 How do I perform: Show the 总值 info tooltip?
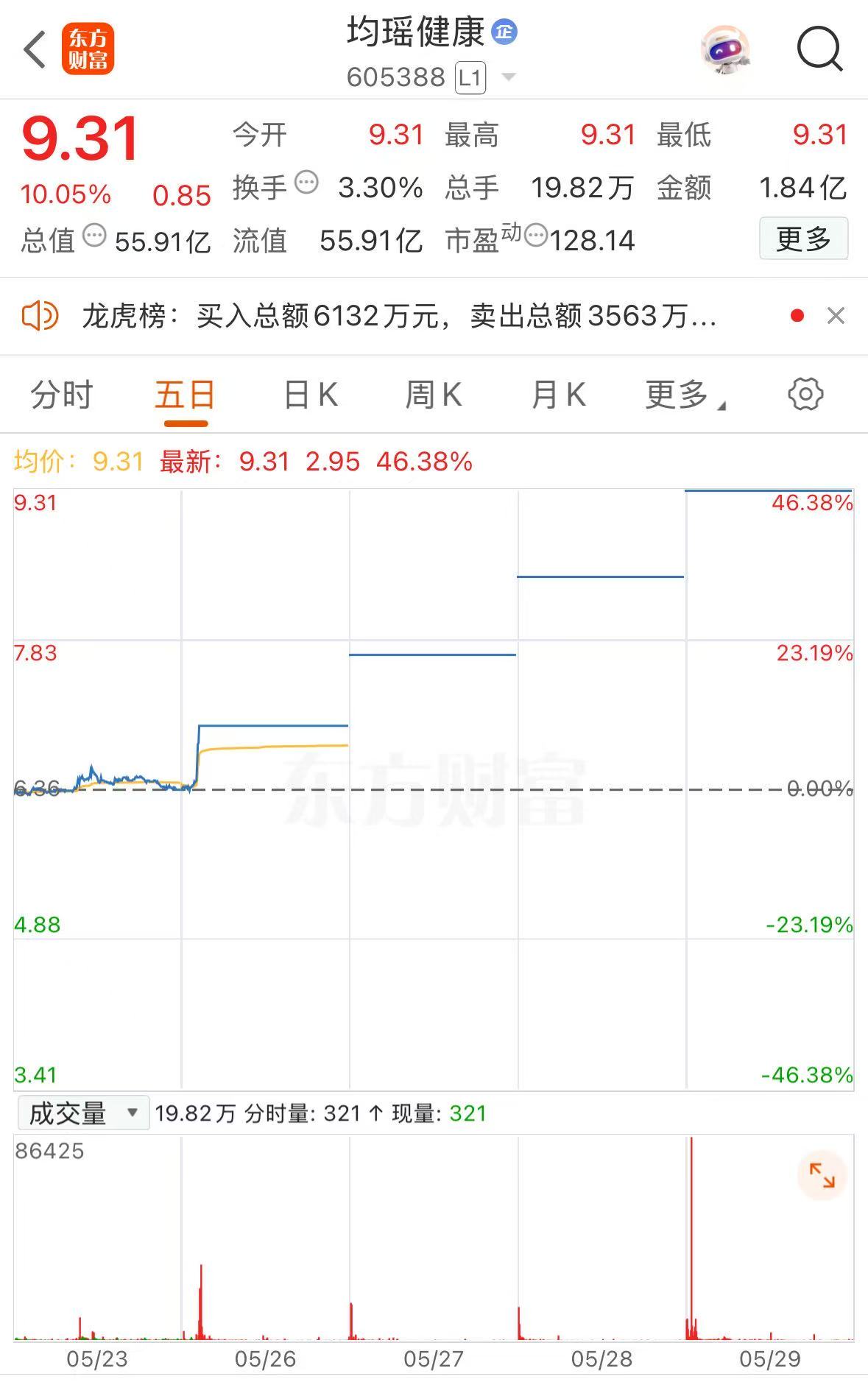click(x=94, y=236)
